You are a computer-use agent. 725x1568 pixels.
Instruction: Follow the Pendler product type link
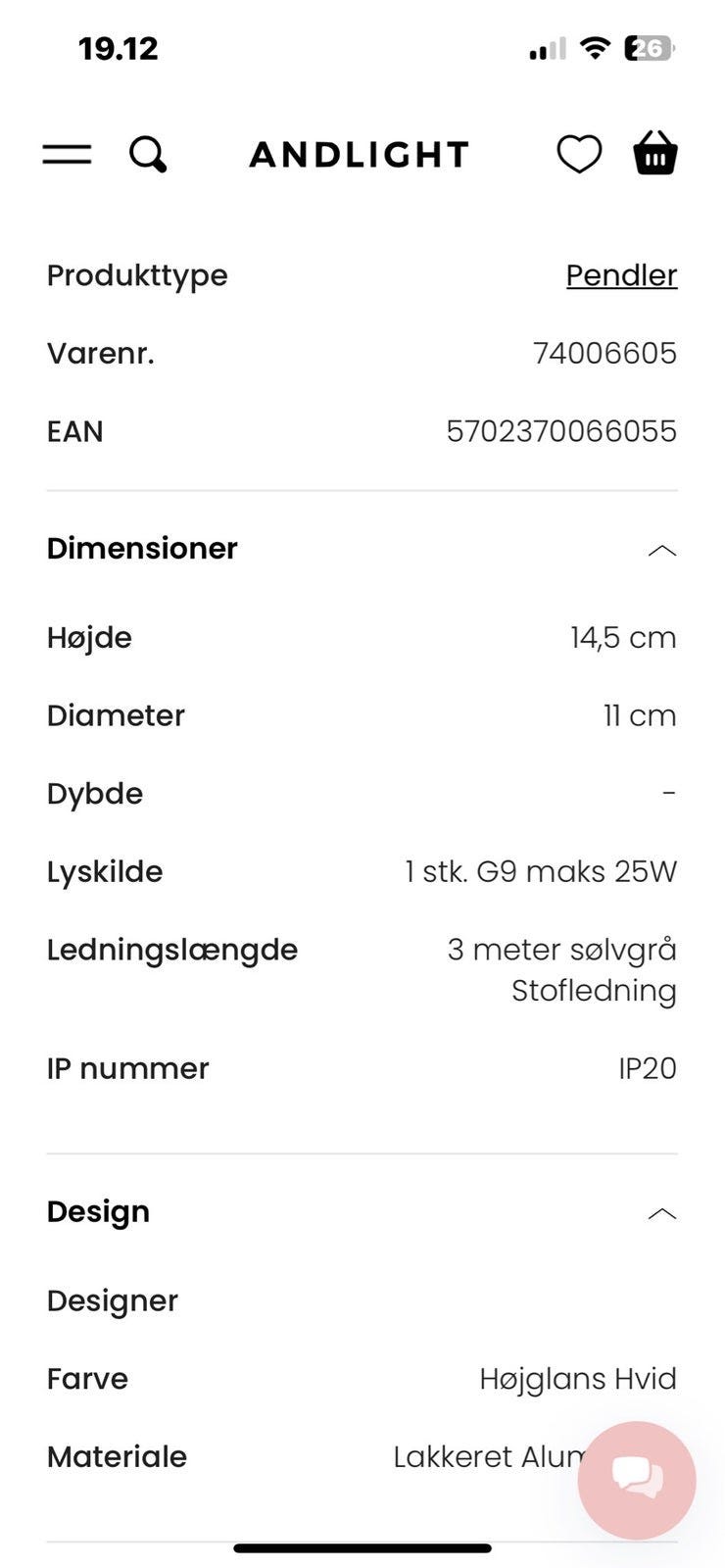click(x=621, y=275)
